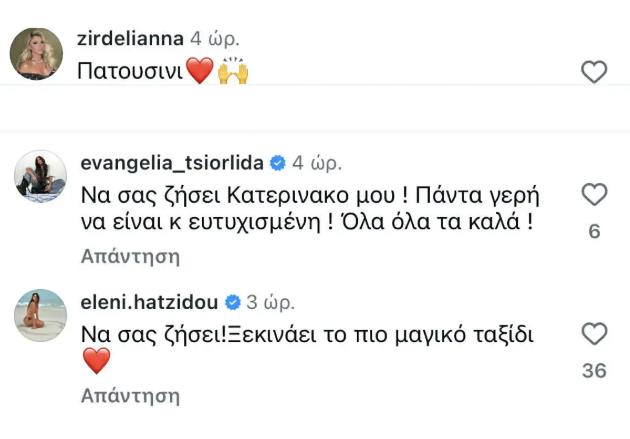Reply to evangelia_tsiorlida's comment
630x439 pixels.
point(129,257)
